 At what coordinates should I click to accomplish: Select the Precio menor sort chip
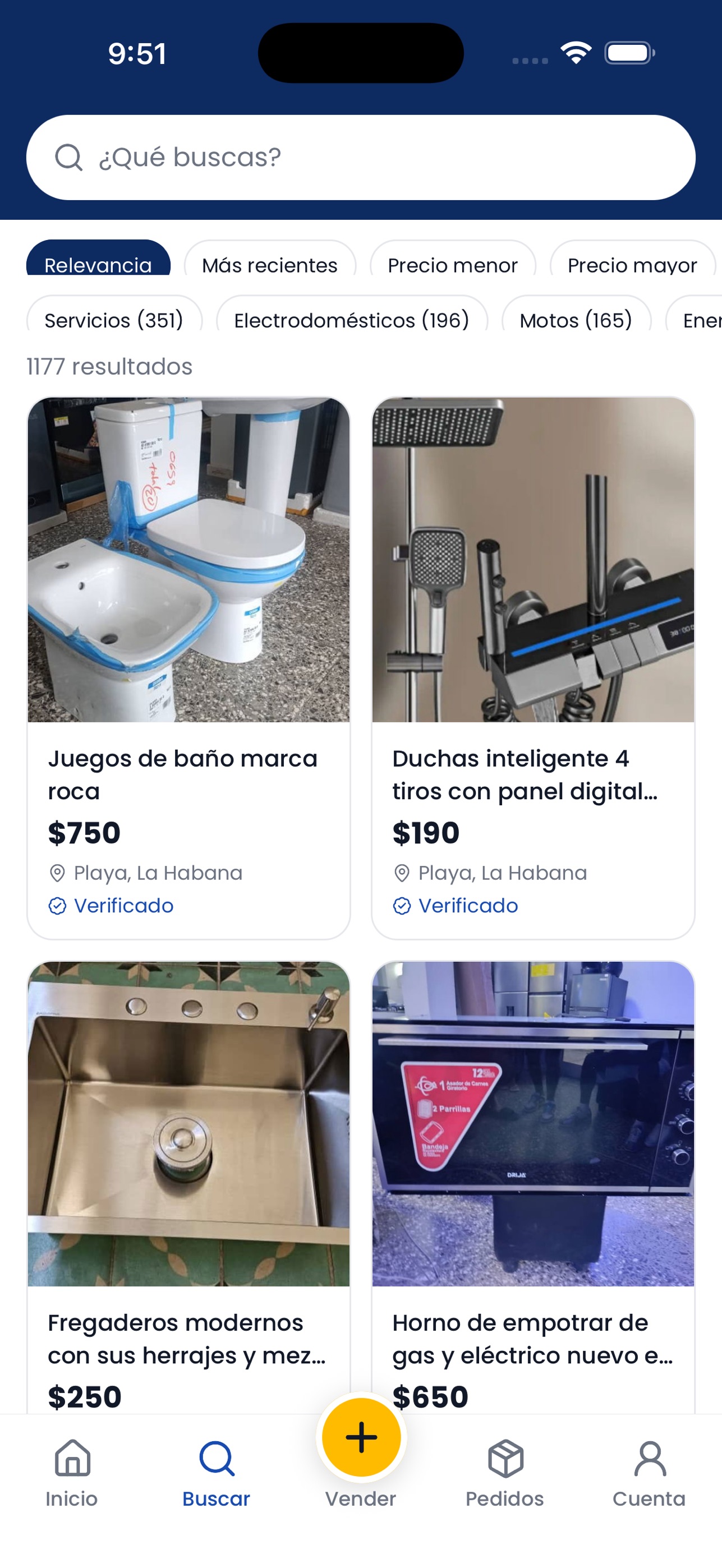point(452,259)
